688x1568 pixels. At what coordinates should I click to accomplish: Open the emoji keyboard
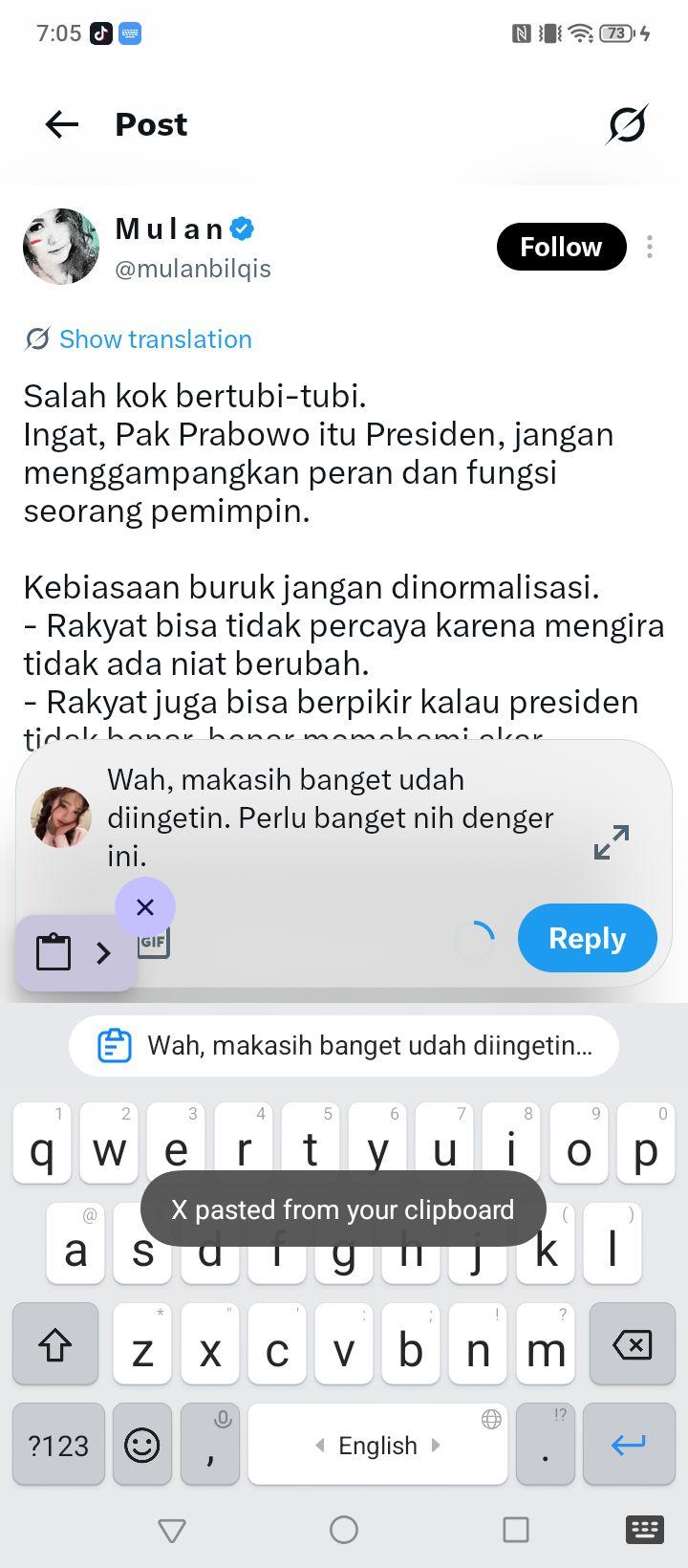pyautogui.click(x=142, y=1445)
